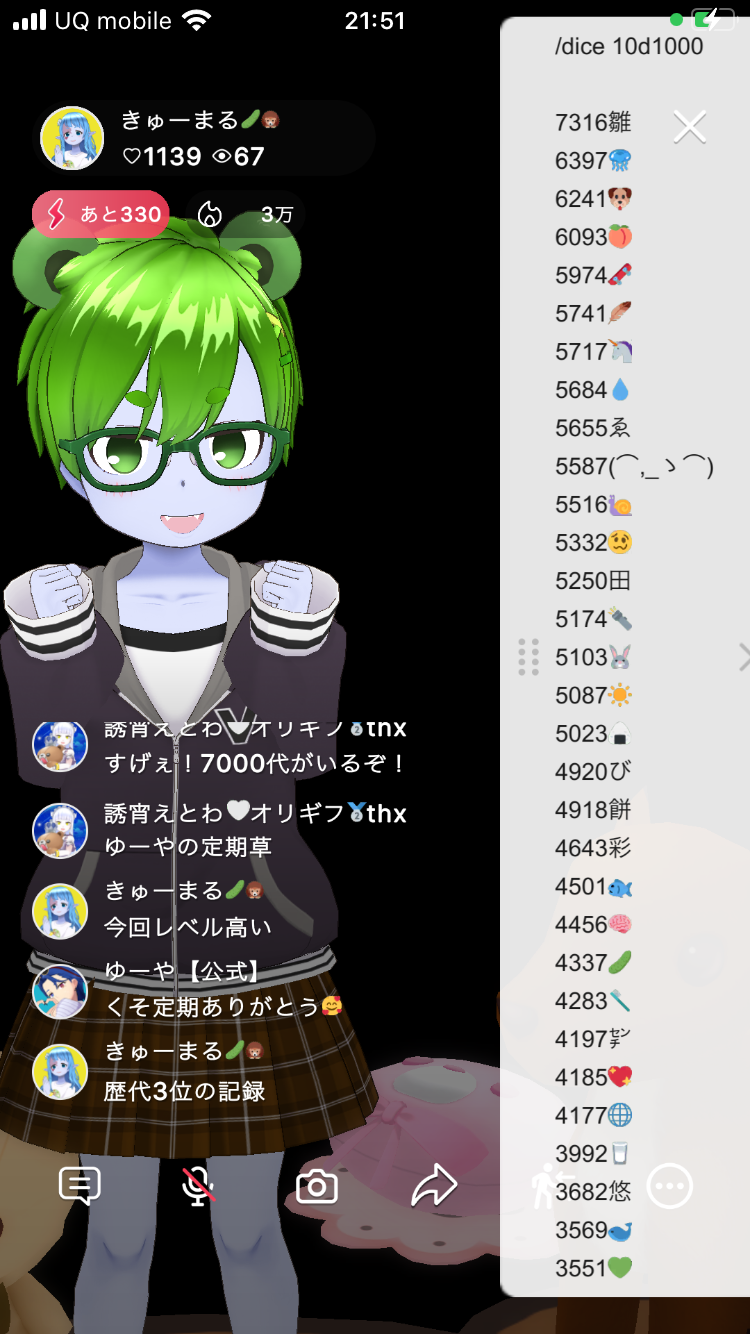This screenshot has height=1334, width=750.
Task: Open the avatar motion icon
Action: point(545,1187)
